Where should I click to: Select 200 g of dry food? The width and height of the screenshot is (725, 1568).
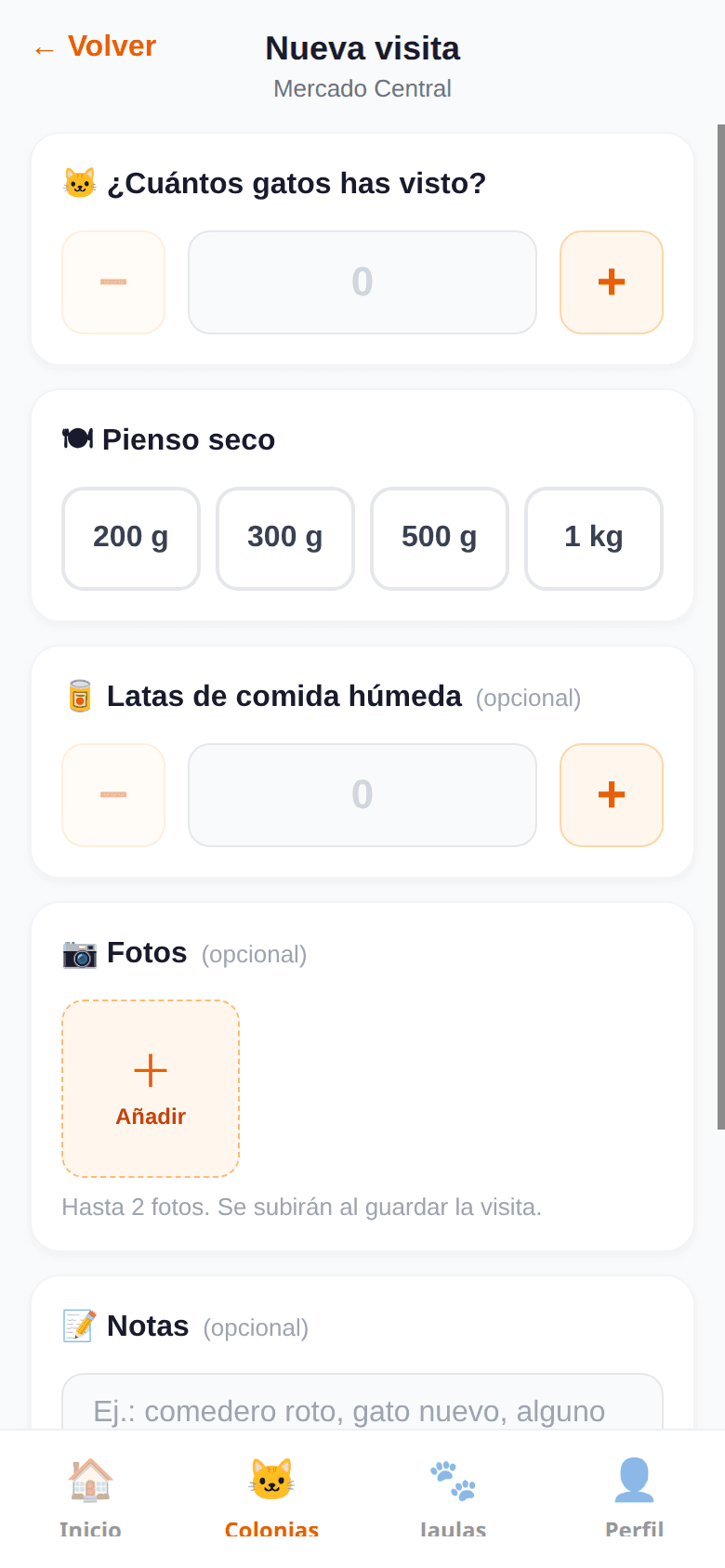(x=131, y=539)
